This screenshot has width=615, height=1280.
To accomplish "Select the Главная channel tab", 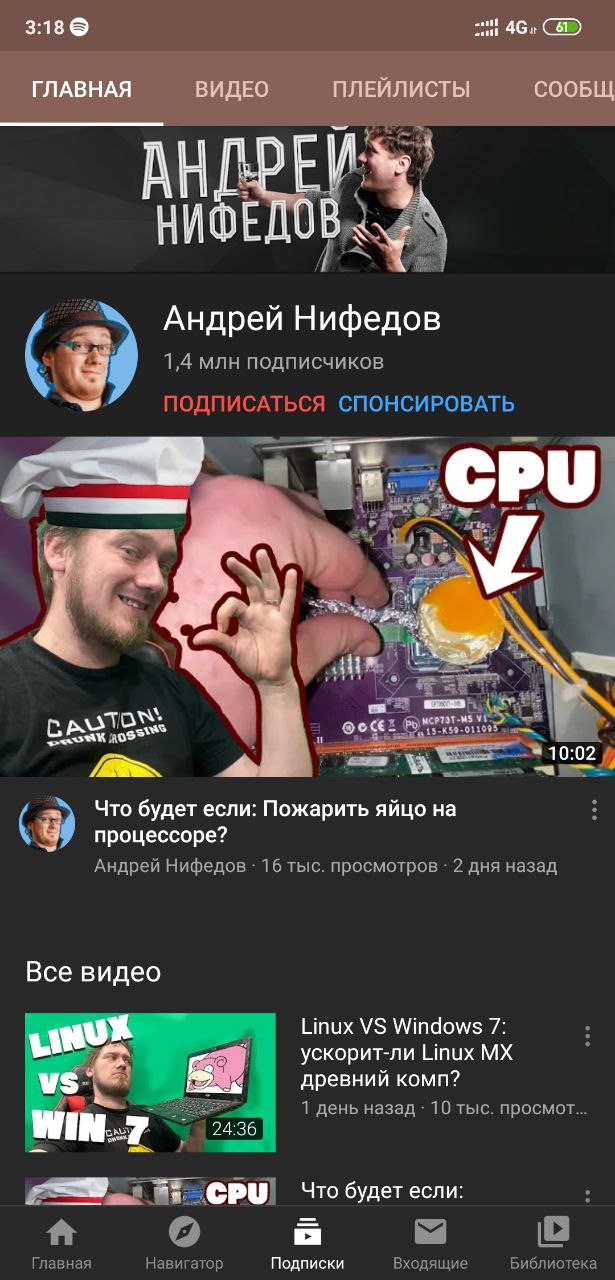I will coord(81,89).
